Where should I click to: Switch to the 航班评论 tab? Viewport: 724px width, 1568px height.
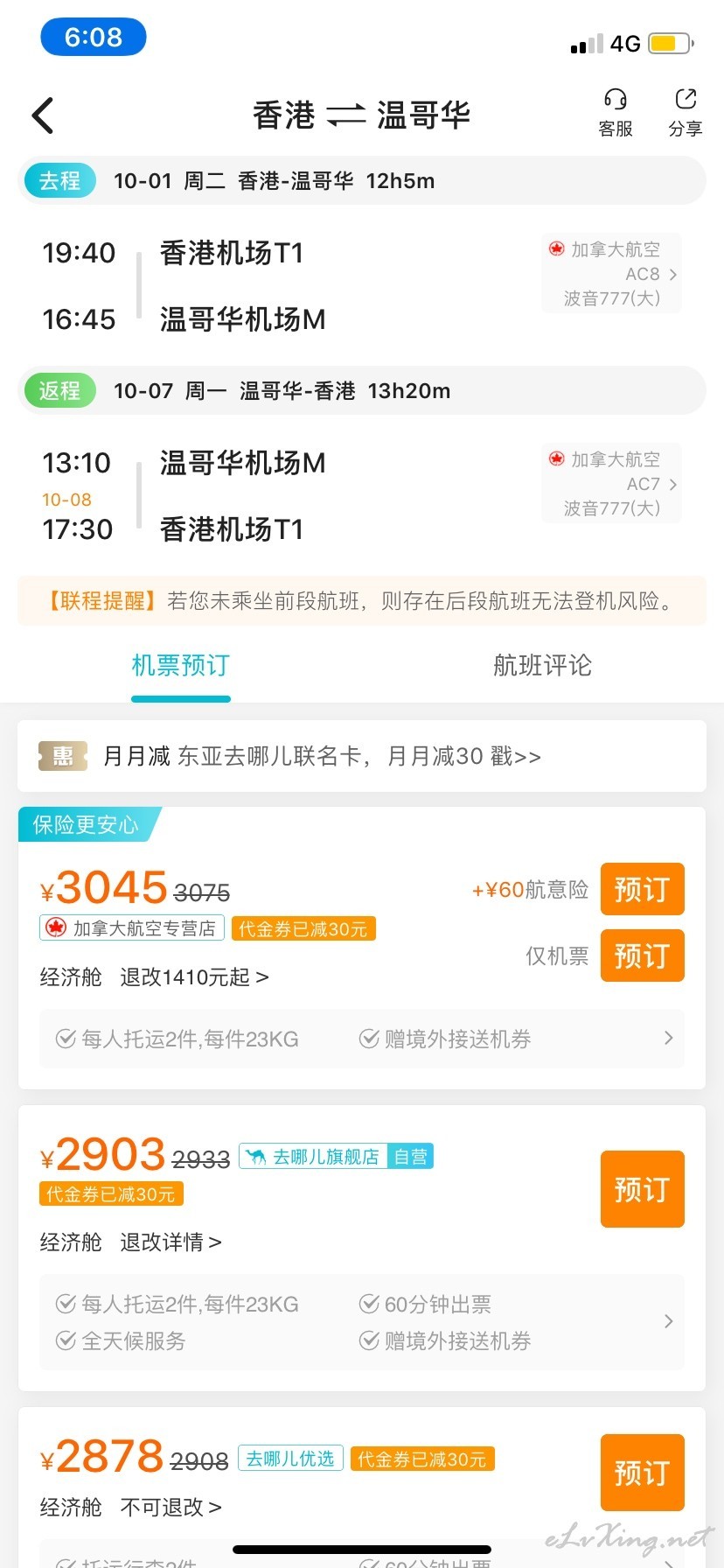click(542, 666)
